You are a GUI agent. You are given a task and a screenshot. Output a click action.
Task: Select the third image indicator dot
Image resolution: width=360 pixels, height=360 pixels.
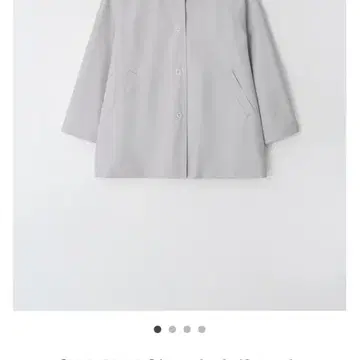[187, 329]
